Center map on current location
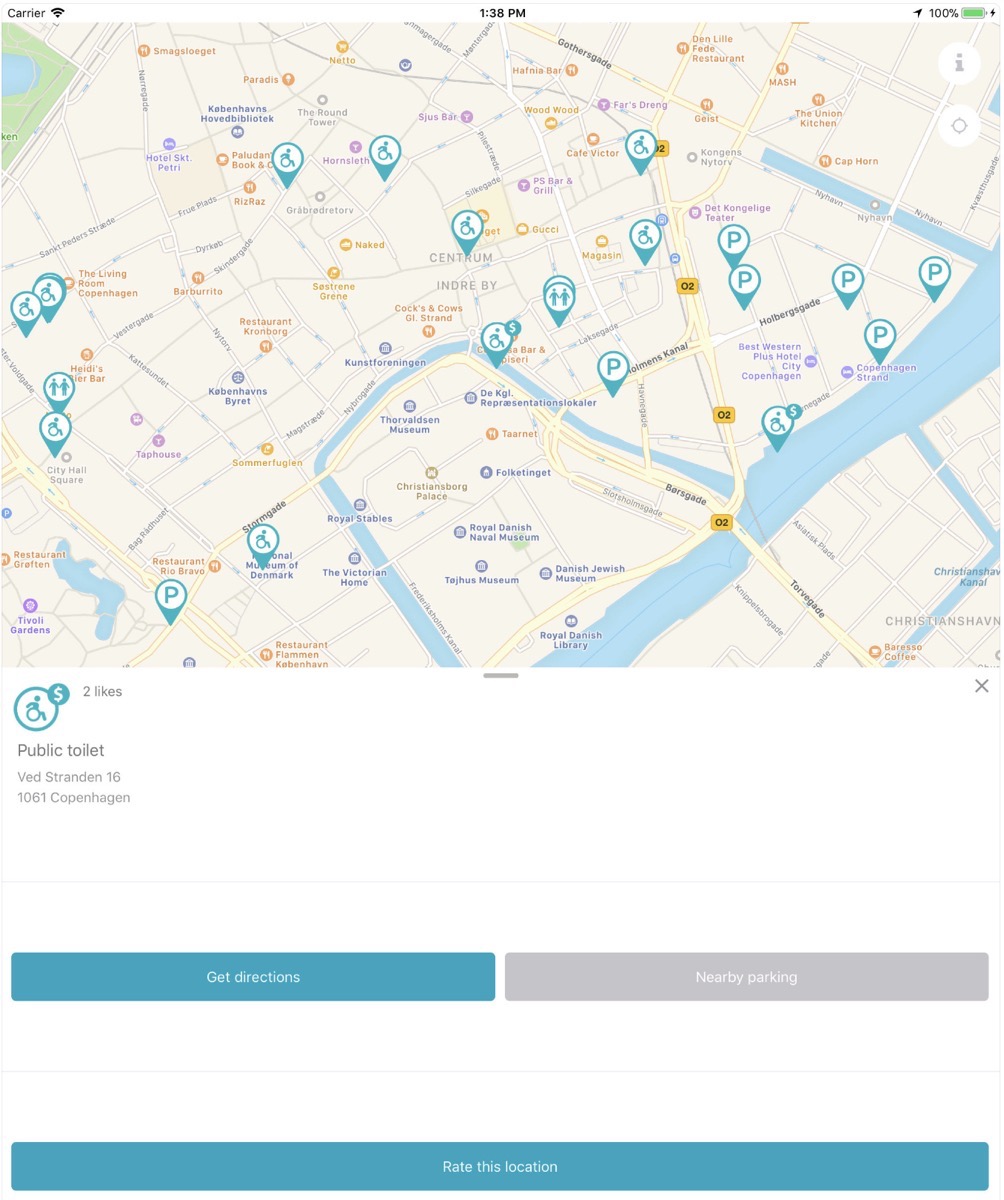The height and width of the screenshot is (1200, 1004). tap(959, 126)
